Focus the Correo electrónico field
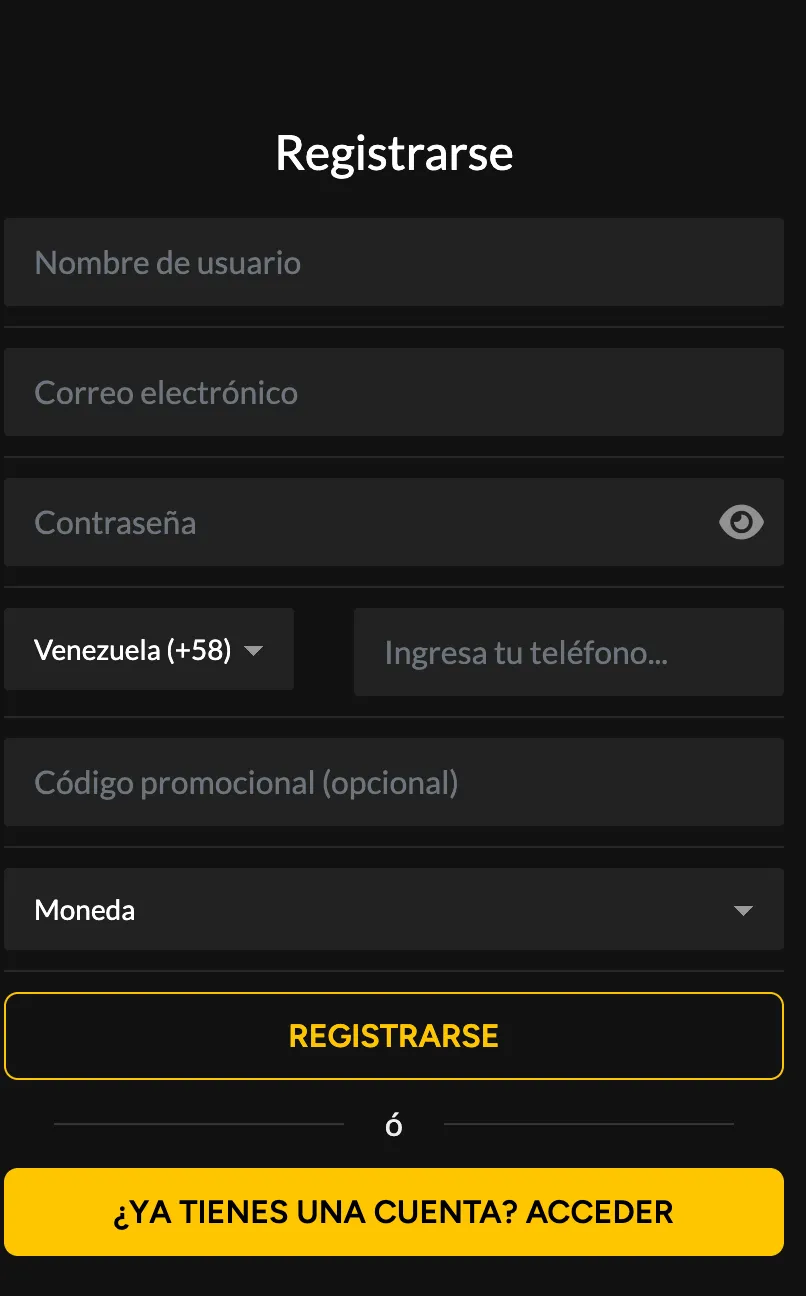Image resolution: width=806 pixels, height=1296 pixels. pos(394,392)
